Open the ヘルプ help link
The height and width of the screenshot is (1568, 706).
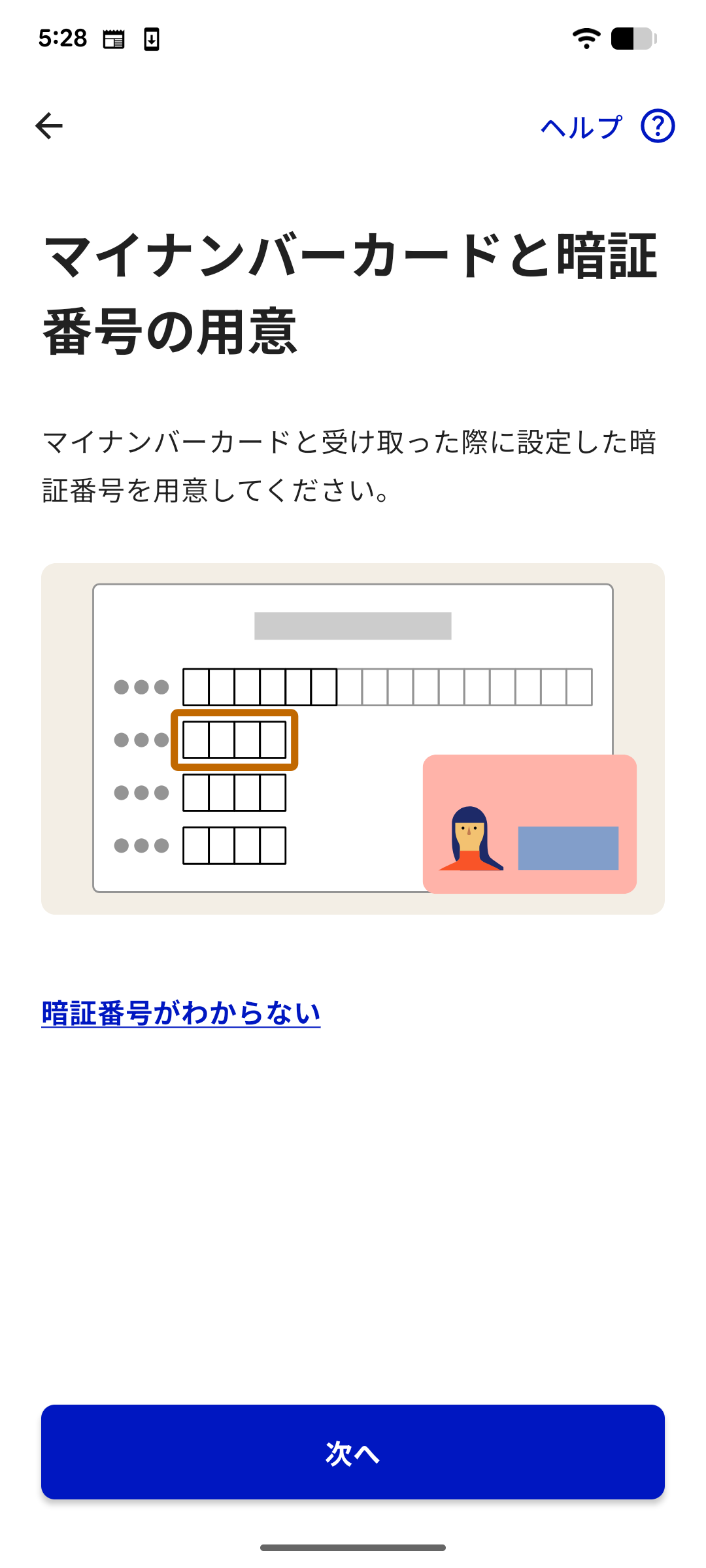coord(607,127)
